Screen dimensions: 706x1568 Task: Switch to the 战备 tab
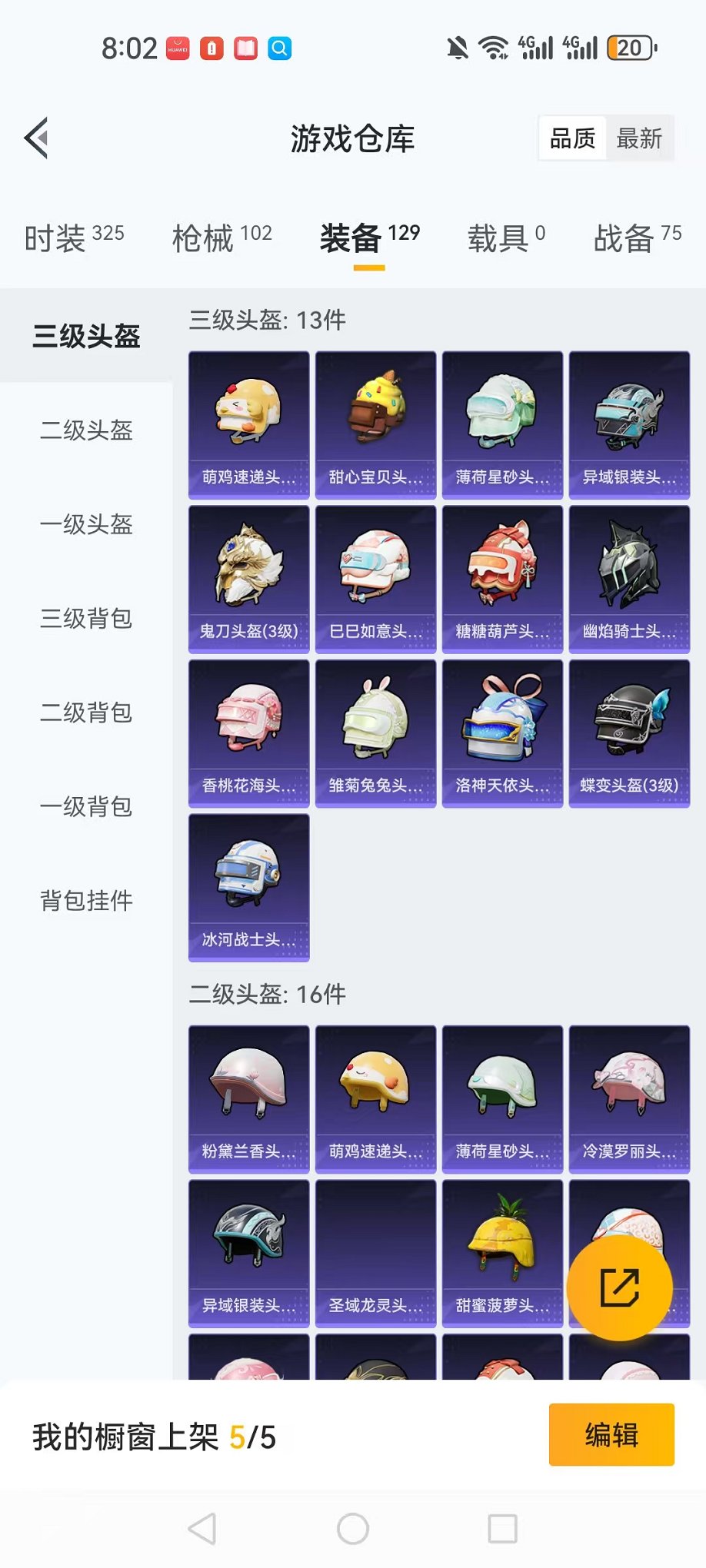[637, 238]
